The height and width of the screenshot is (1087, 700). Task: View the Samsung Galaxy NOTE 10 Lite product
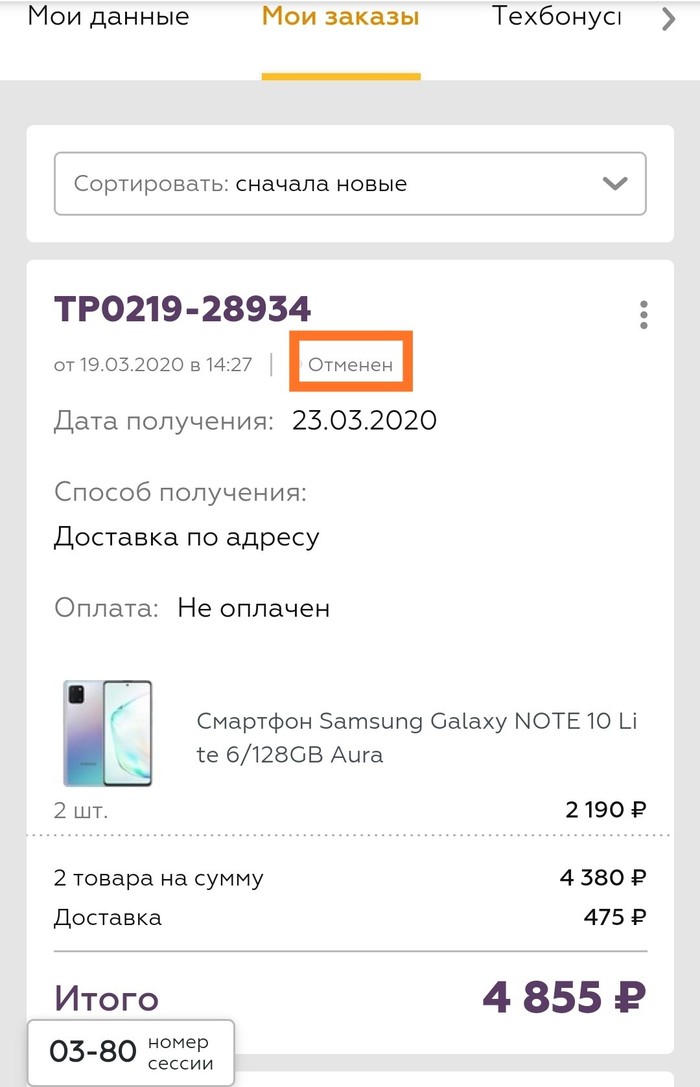416,737
